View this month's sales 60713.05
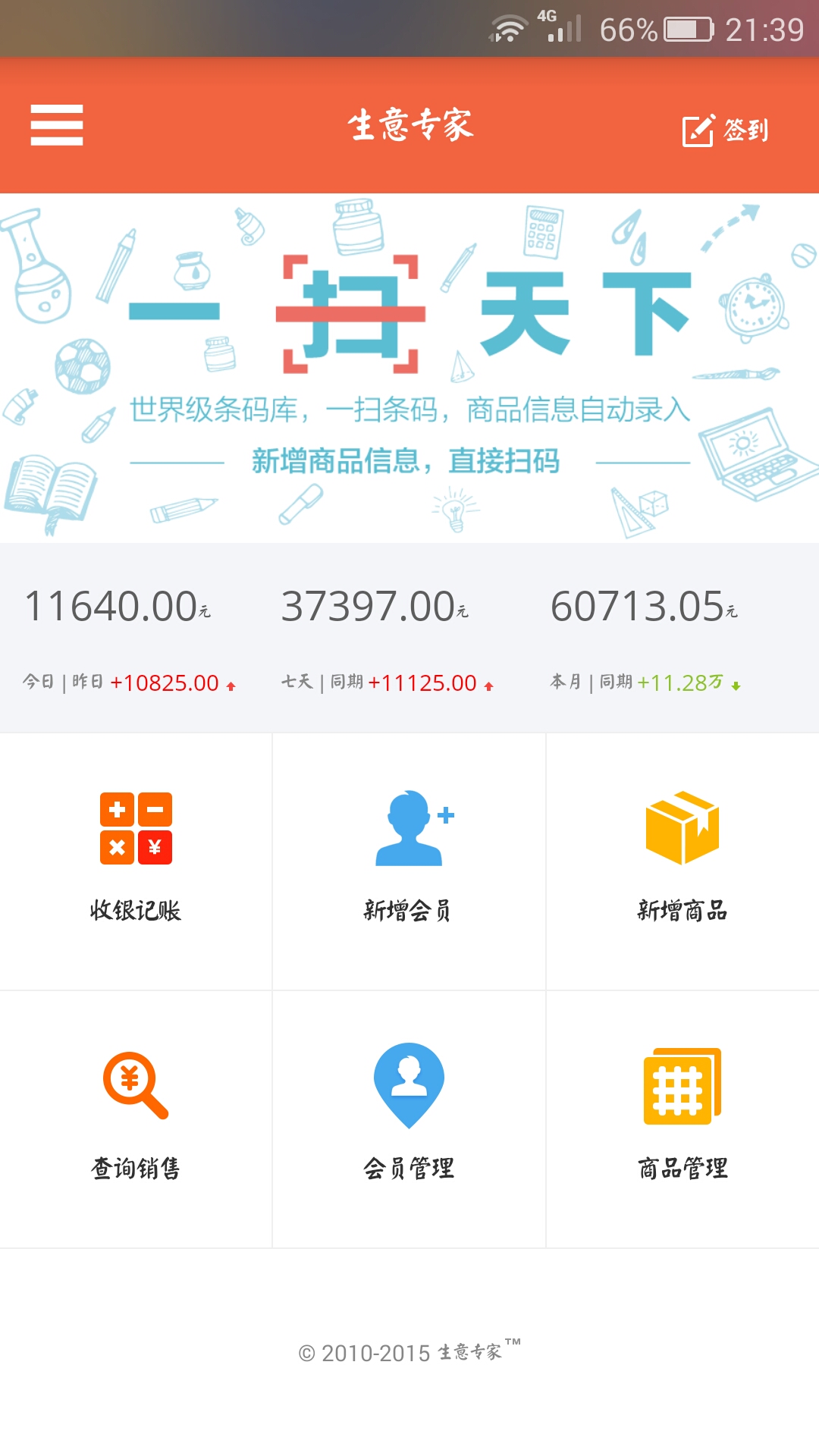 point(644,607)
